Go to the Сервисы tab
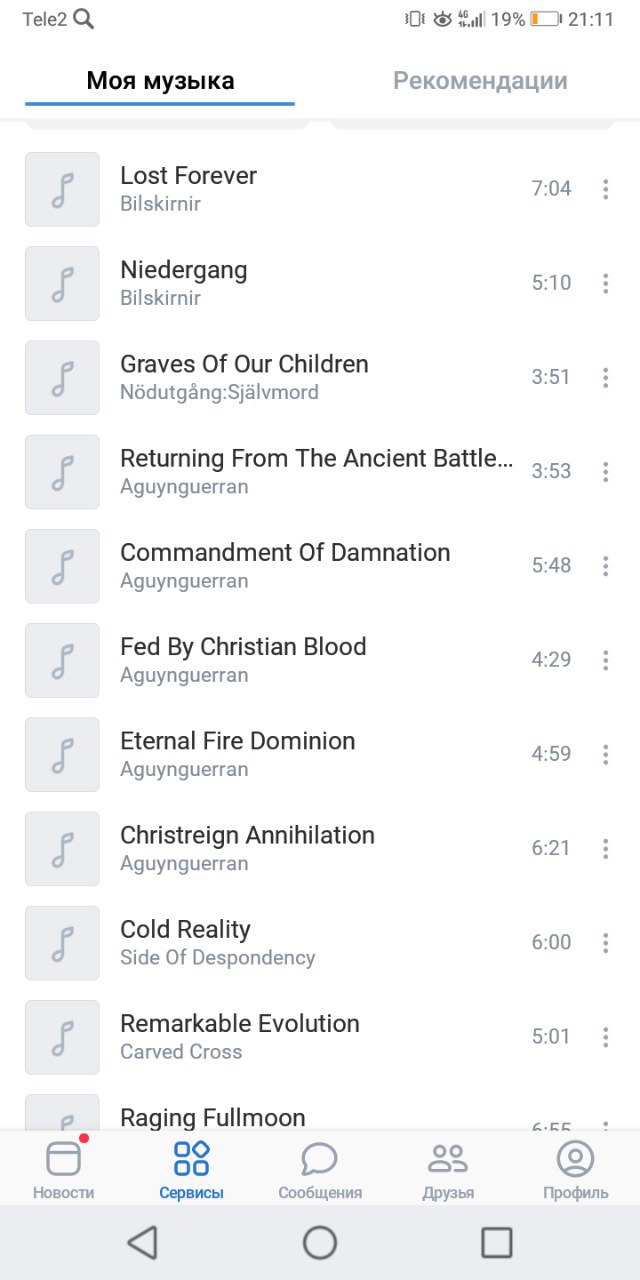The height and width of the screenshot is (1280, 640). [x=191, y=1169]
